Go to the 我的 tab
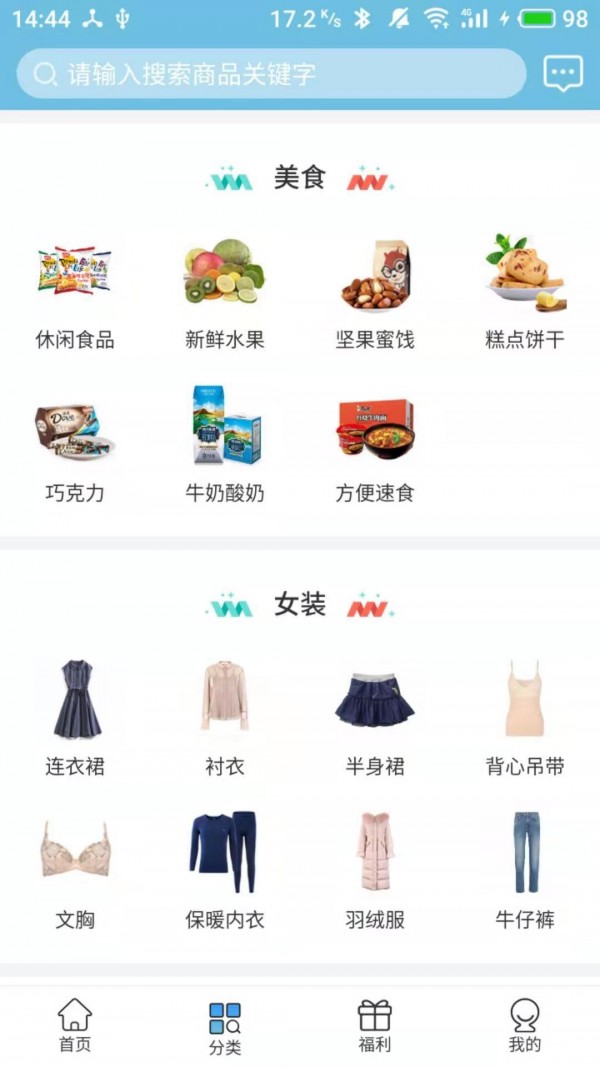The height and width of the screenshot is (1067, 600). click(525, 1026)
